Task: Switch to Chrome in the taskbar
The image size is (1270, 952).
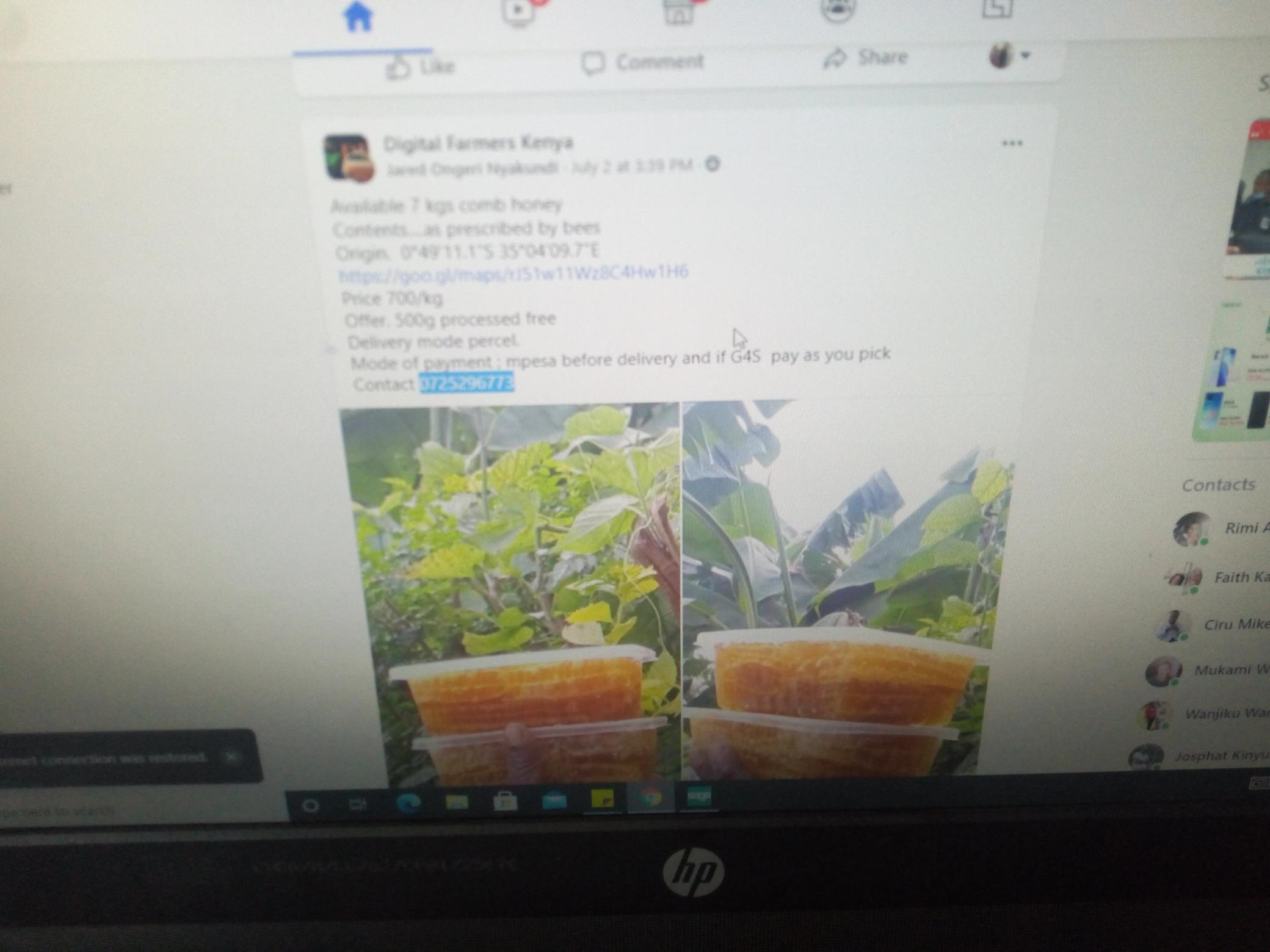Action: pyautogui.click(x=650, y=798)
